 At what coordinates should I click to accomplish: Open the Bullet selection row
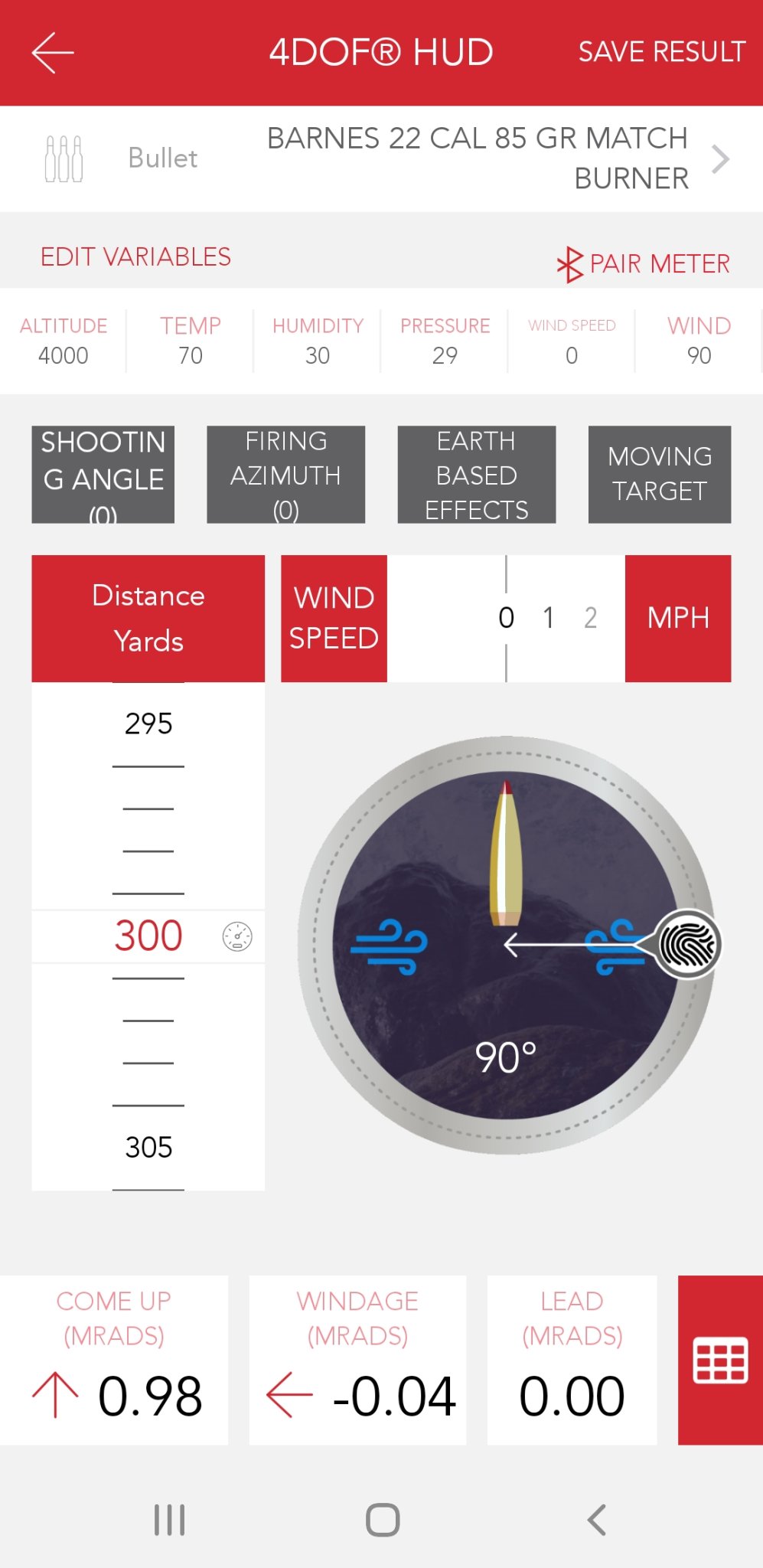coord(381,159)
